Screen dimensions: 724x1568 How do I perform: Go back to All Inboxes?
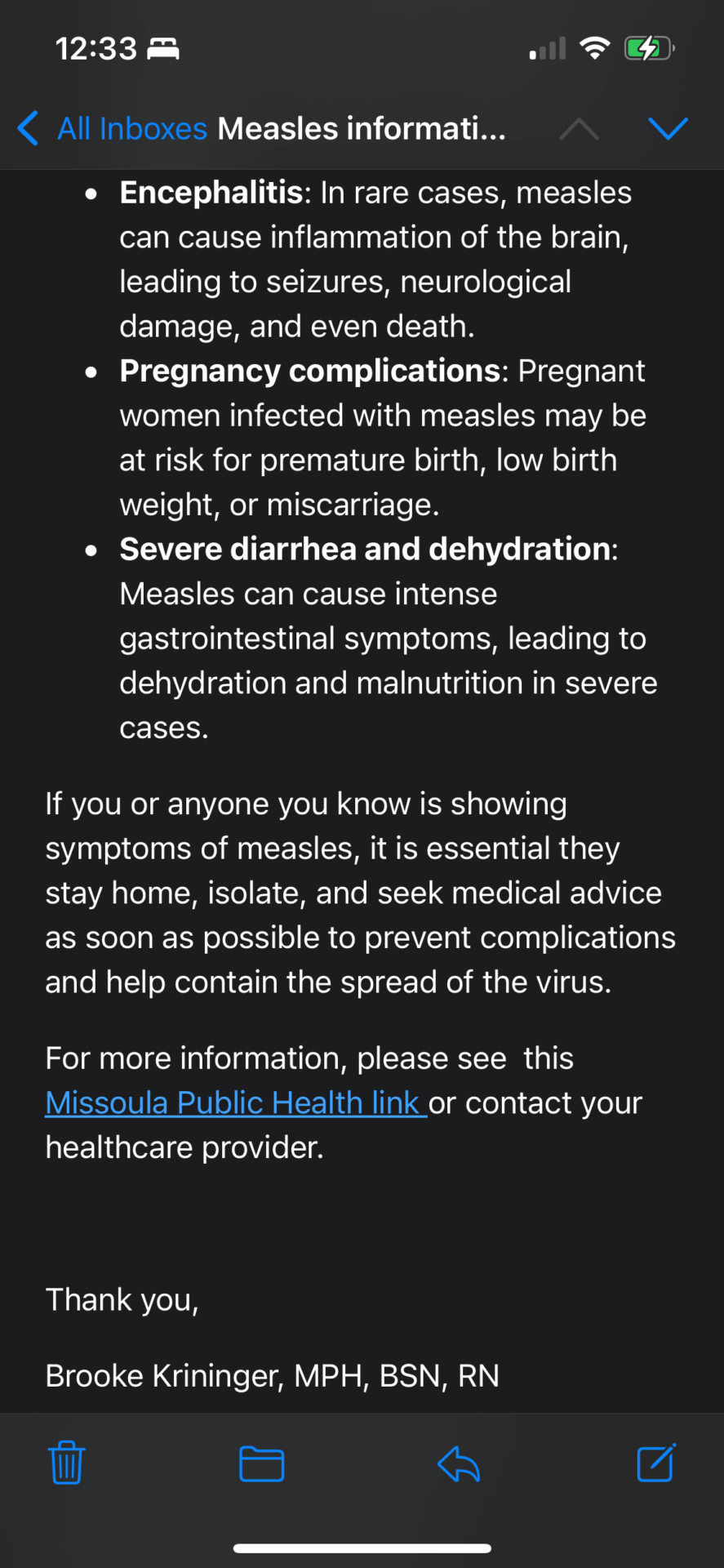pyautogui.click(x=112, y=129)
